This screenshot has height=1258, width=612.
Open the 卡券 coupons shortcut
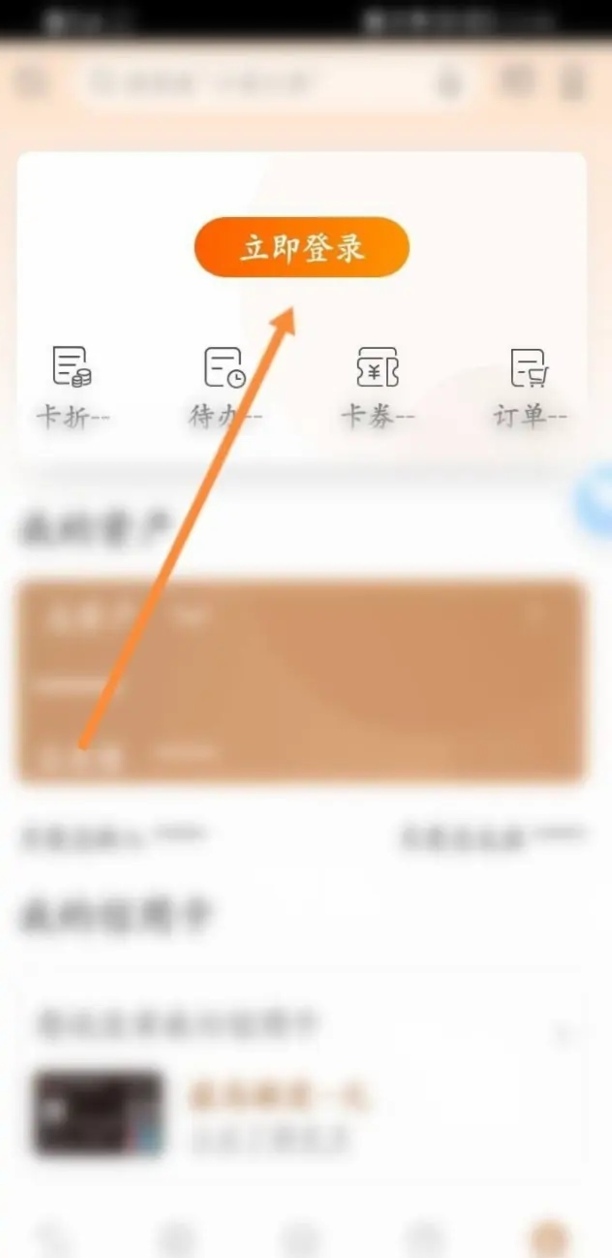[378, 385]
